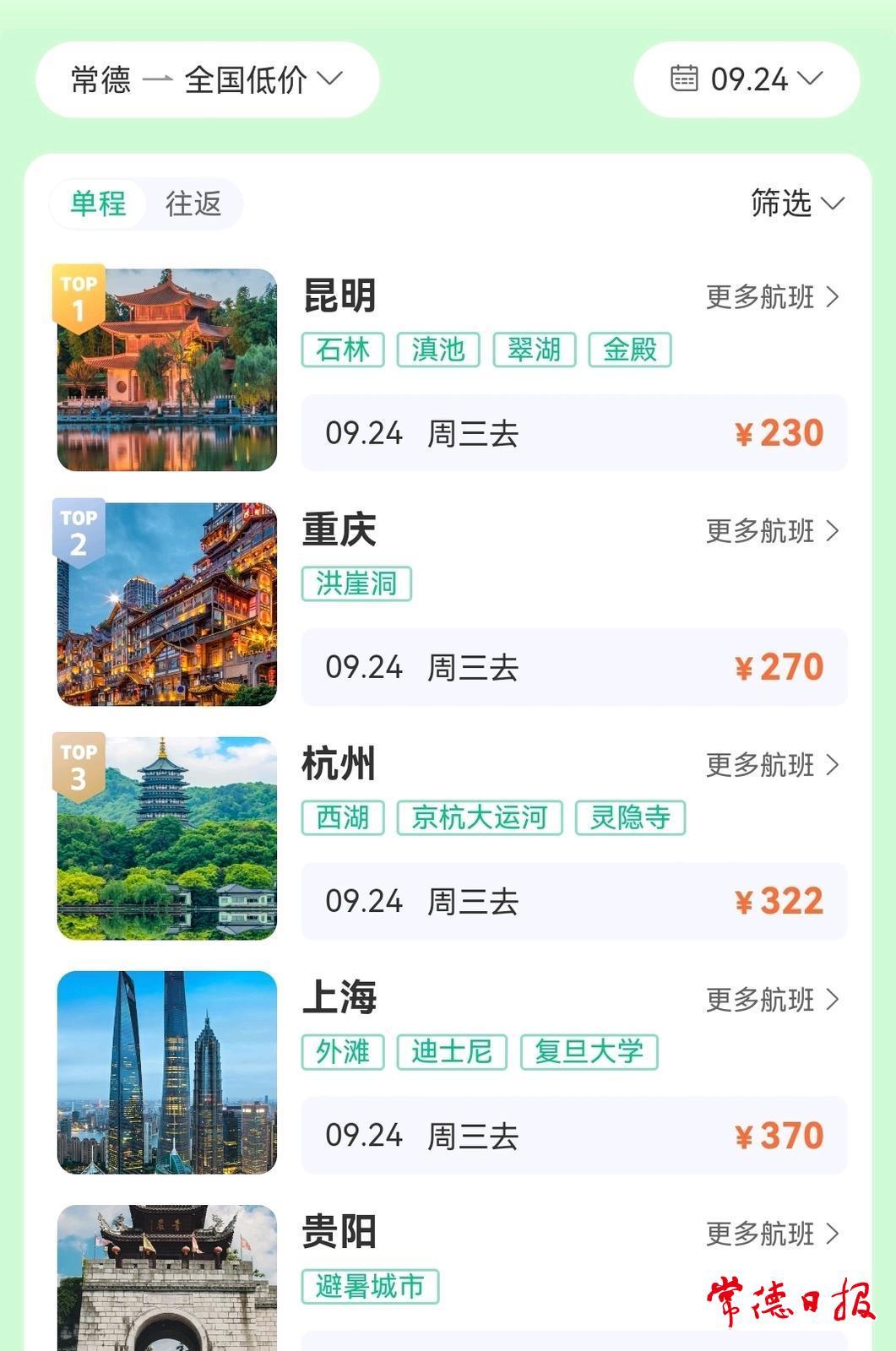Image resolution: width=896 pixels, height=1351 pixels.
Task: Open the 杭州 destination photo
Action: pyautogui.click(x=167, y=838)
